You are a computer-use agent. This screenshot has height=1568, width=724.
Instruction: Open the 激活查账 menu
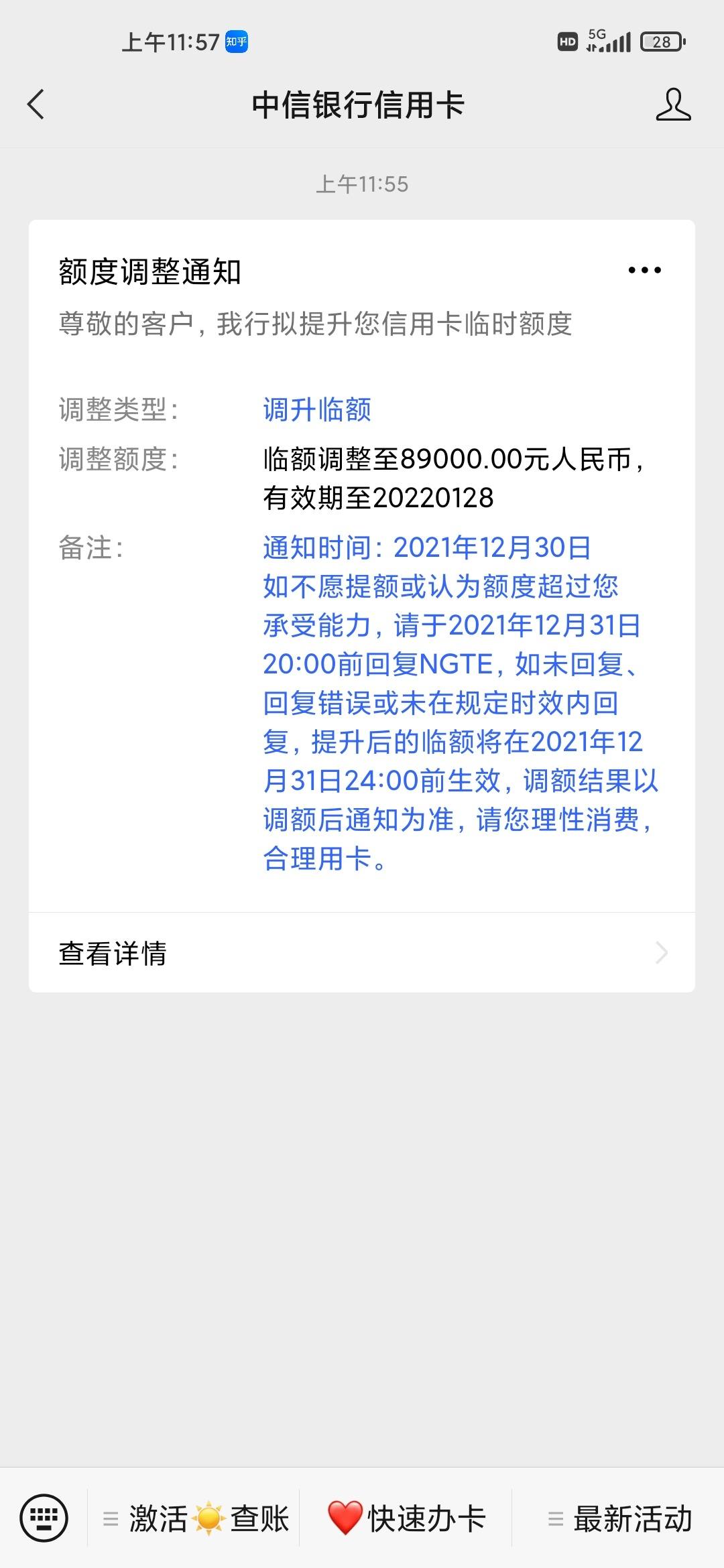coord(195,1518)
